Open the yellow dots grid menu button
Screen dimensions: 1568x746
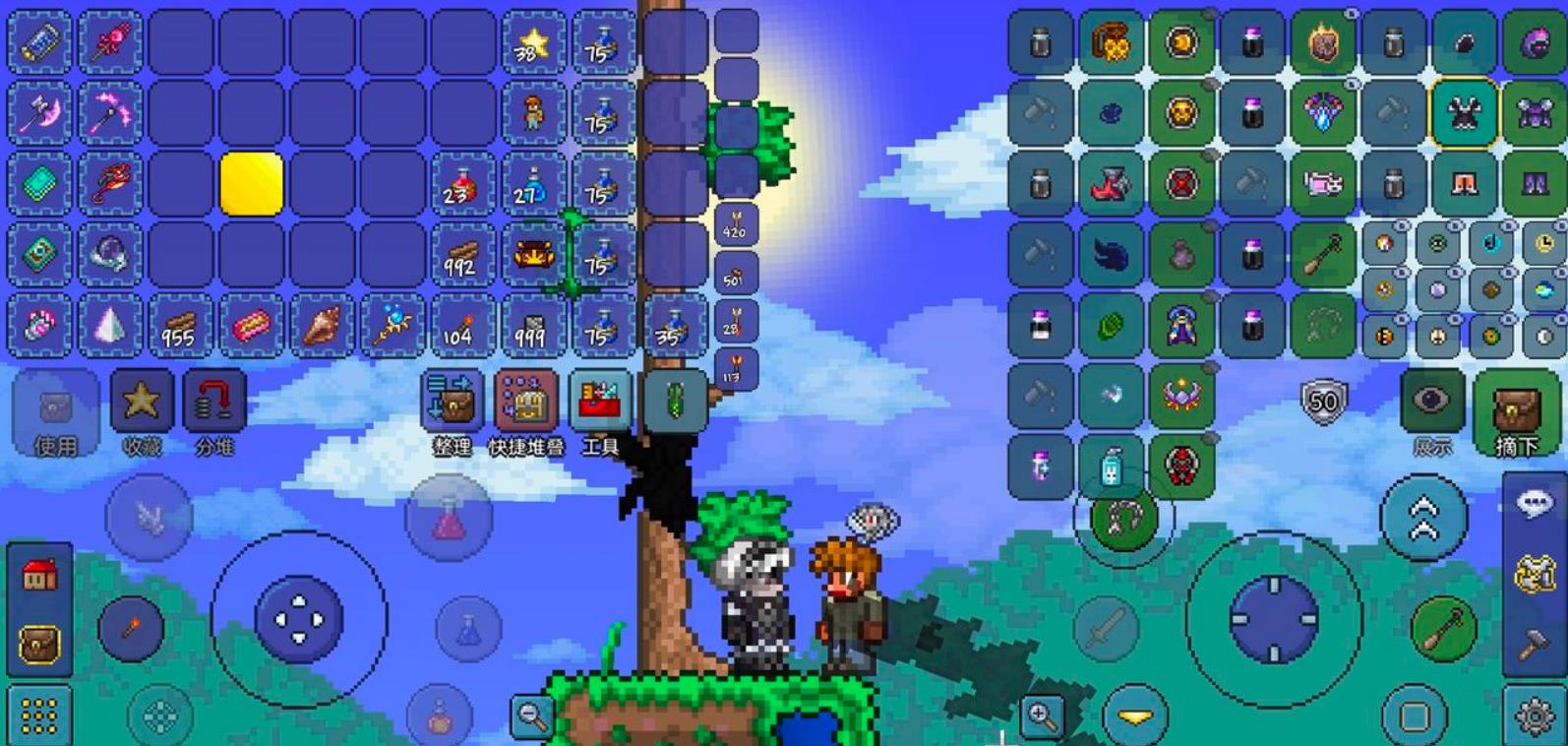pos(39,716)
